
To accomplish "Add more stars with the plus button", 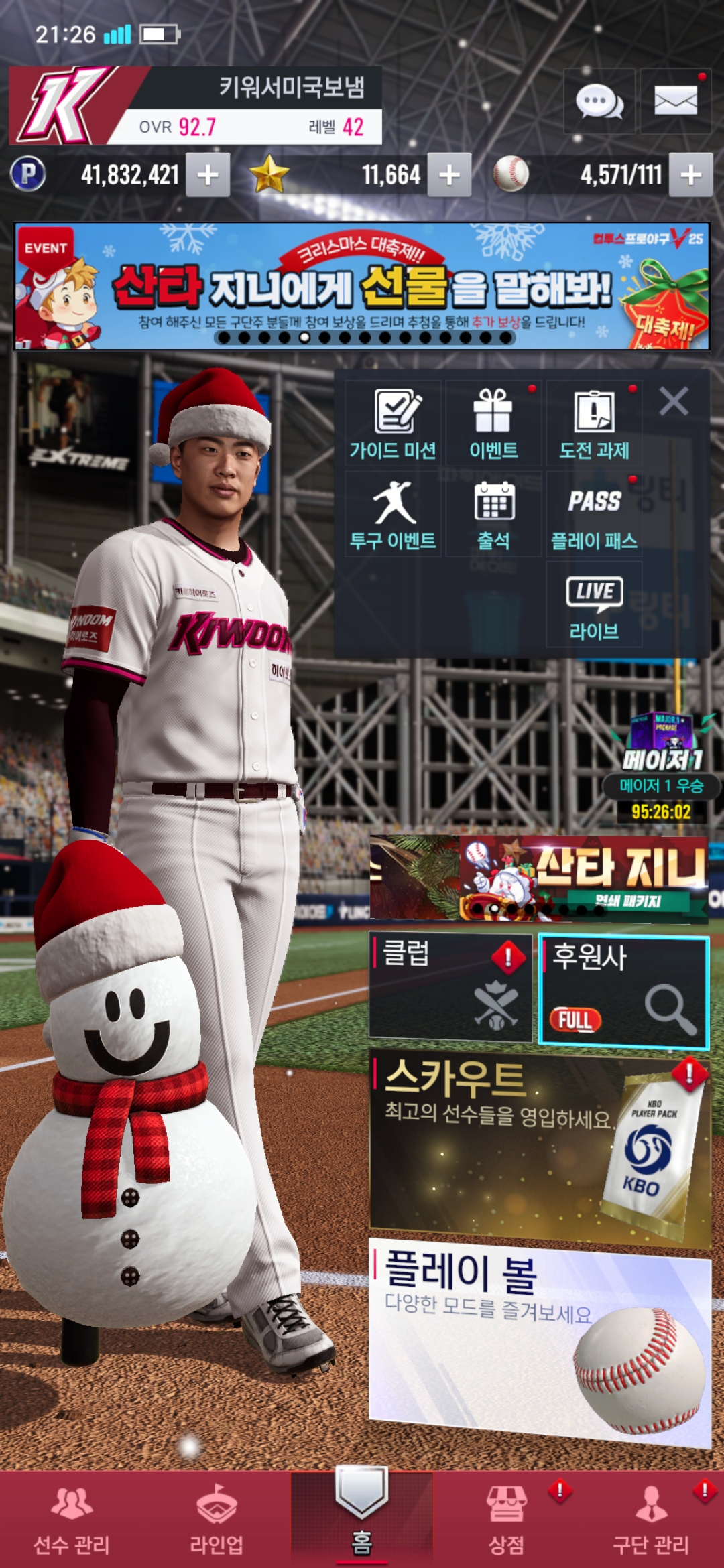I will click(x=449, y=175).
